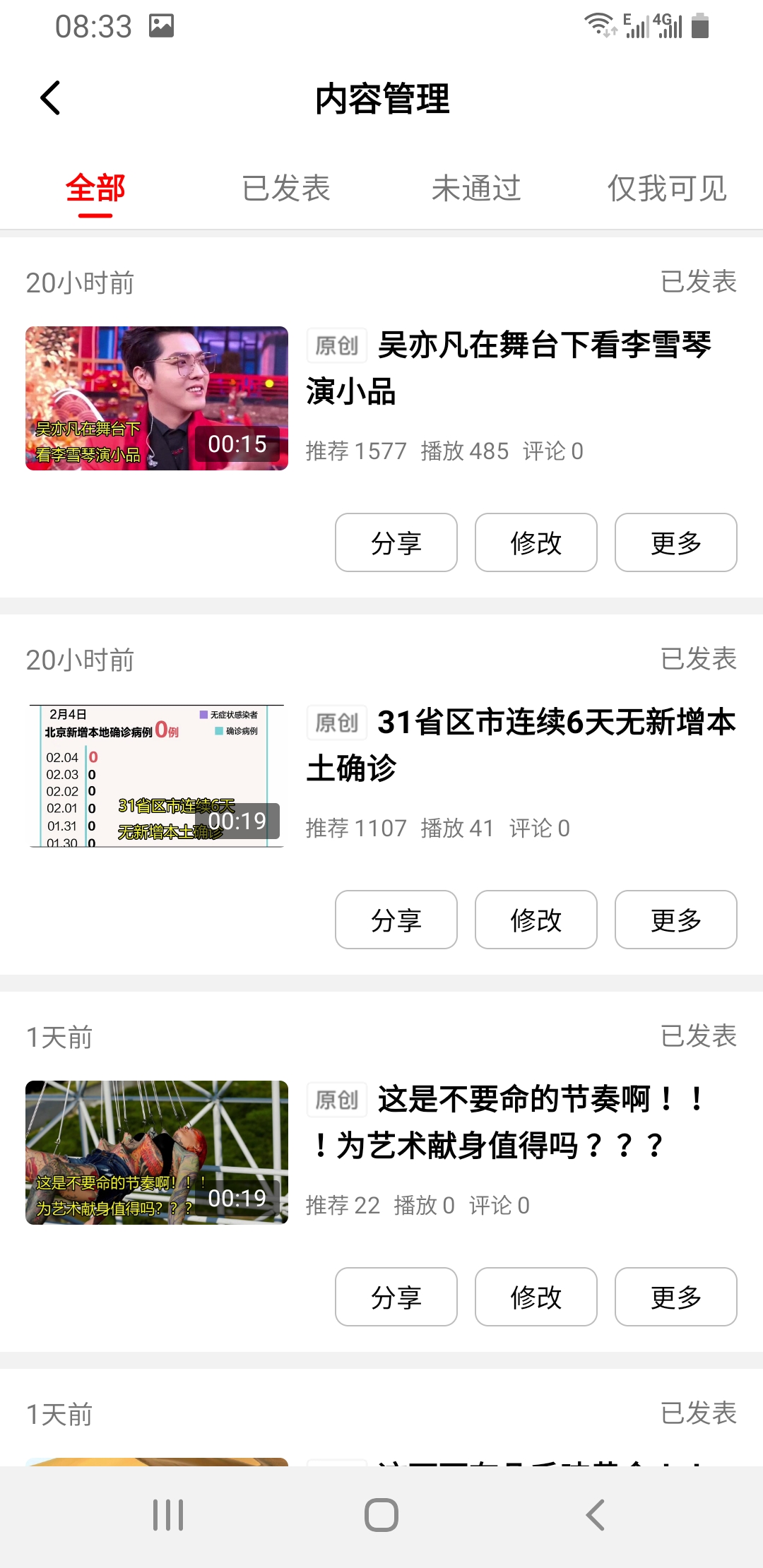Tap the home button in navigation bar
763x1568 pixels.
381,1514
